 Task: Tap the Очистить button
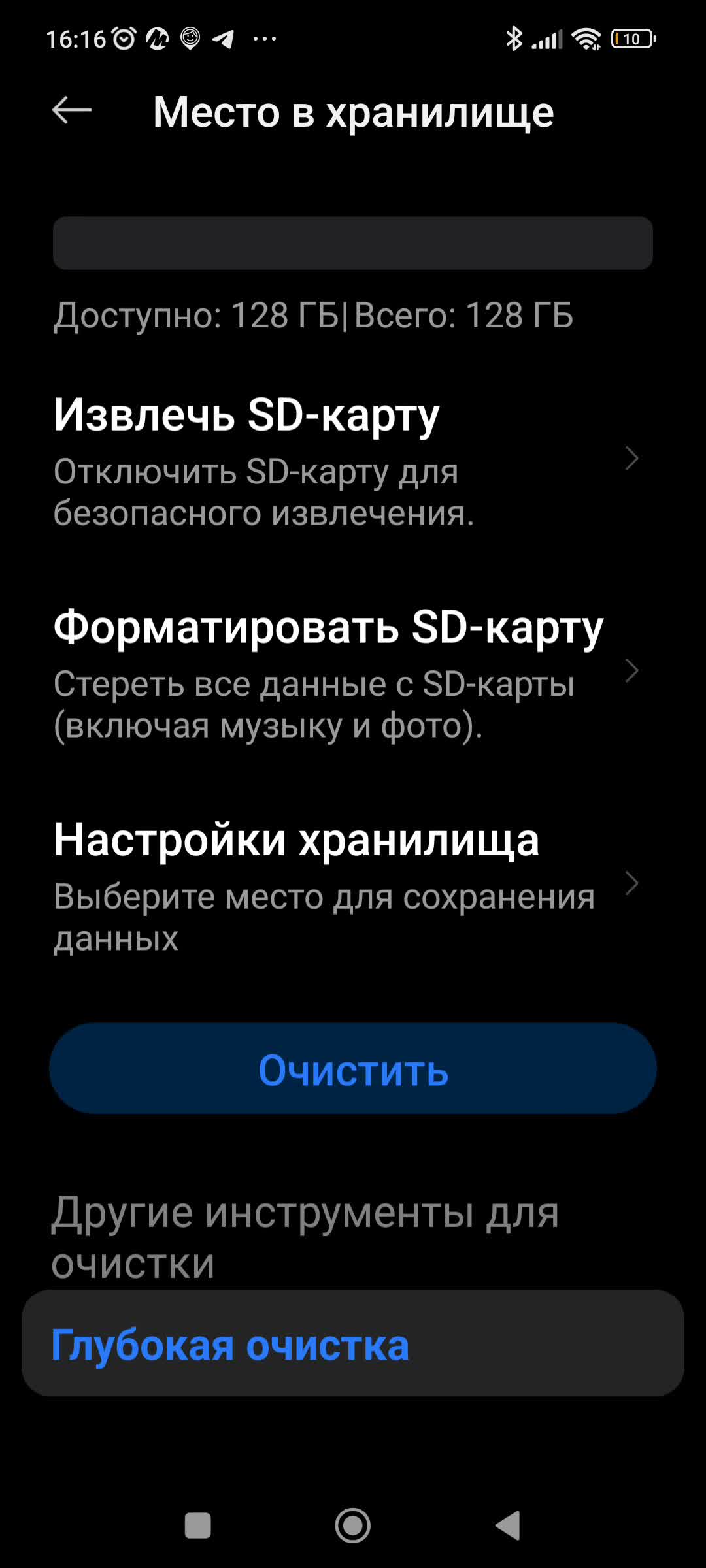(353, 1069)
